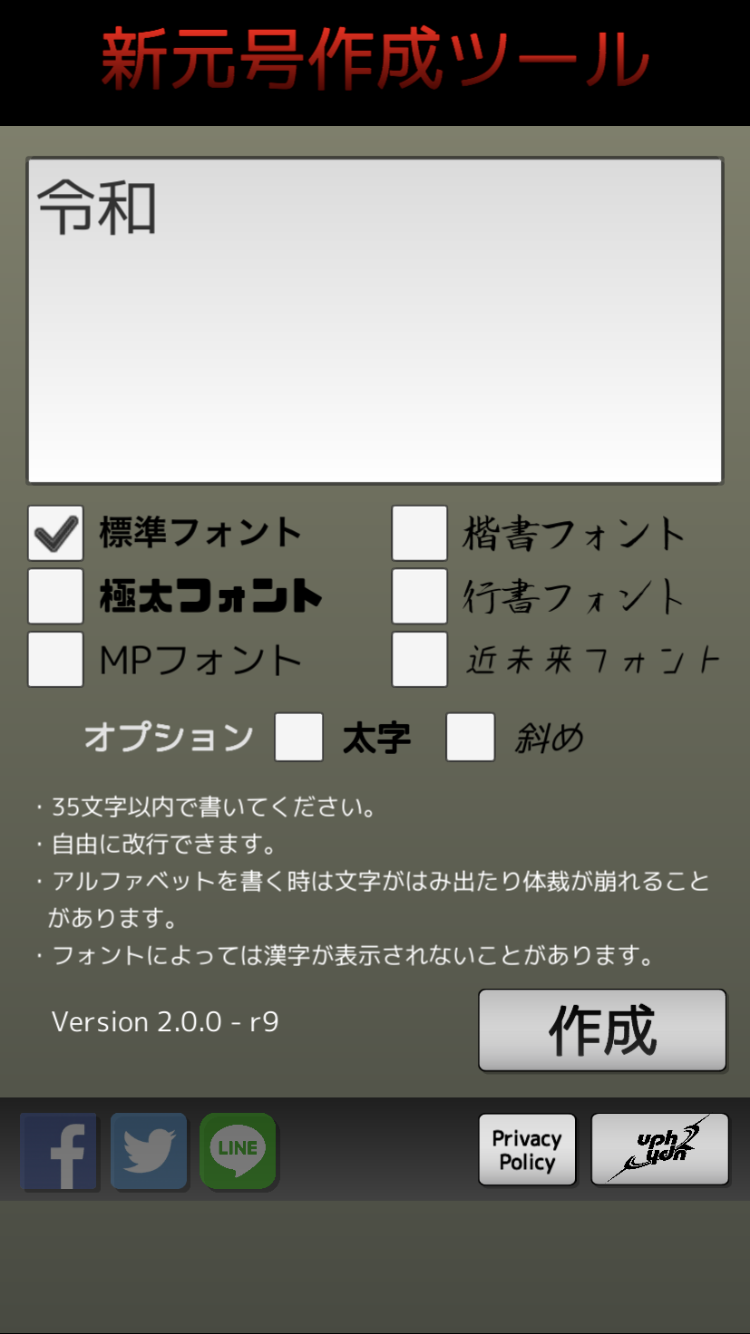Choose the 楷書フォント checkbox
The image size is (750, 1334).
419,533
